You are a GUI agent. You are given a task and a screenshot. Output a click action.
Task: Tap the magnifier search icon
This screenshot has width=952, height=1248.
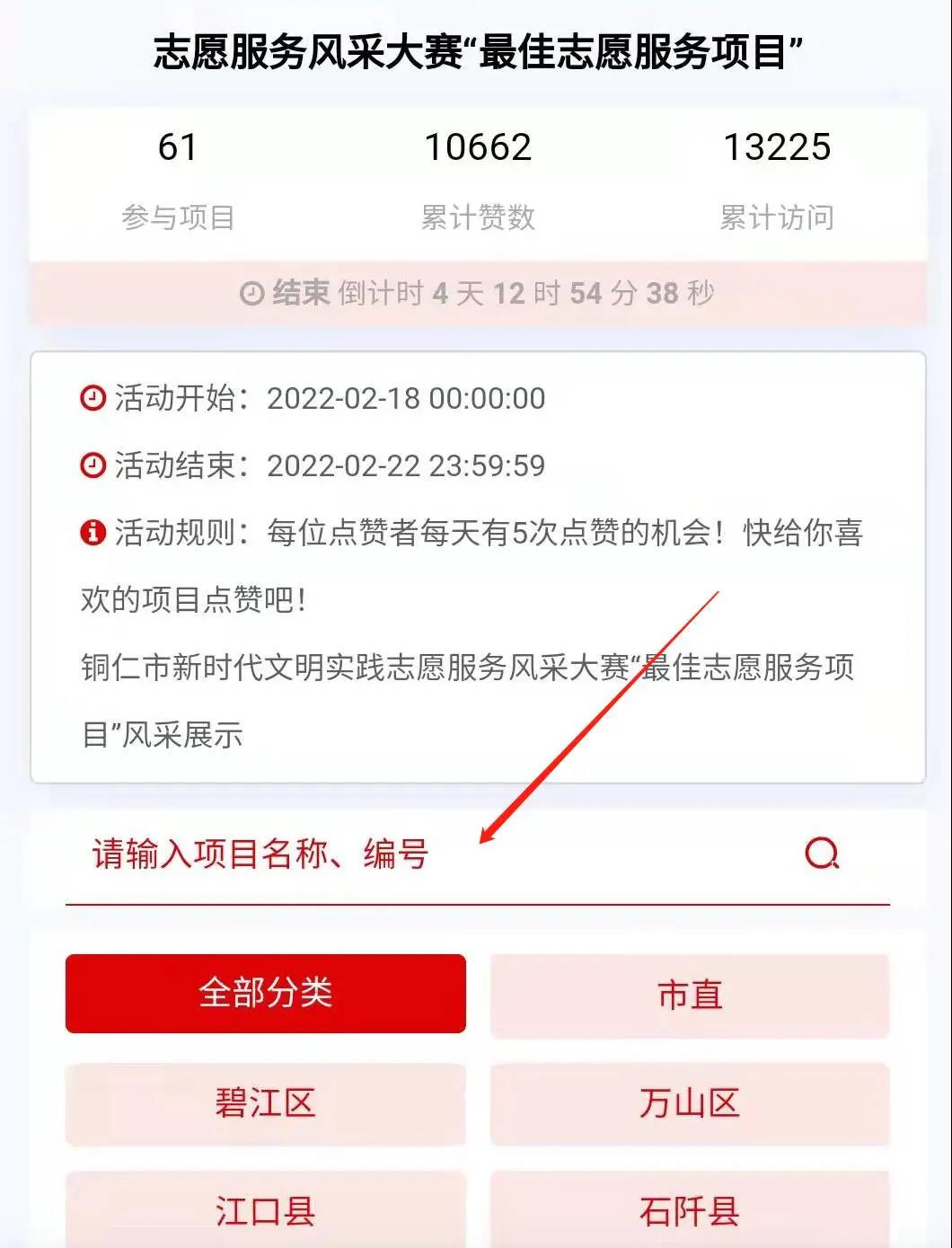click(822, 854)
